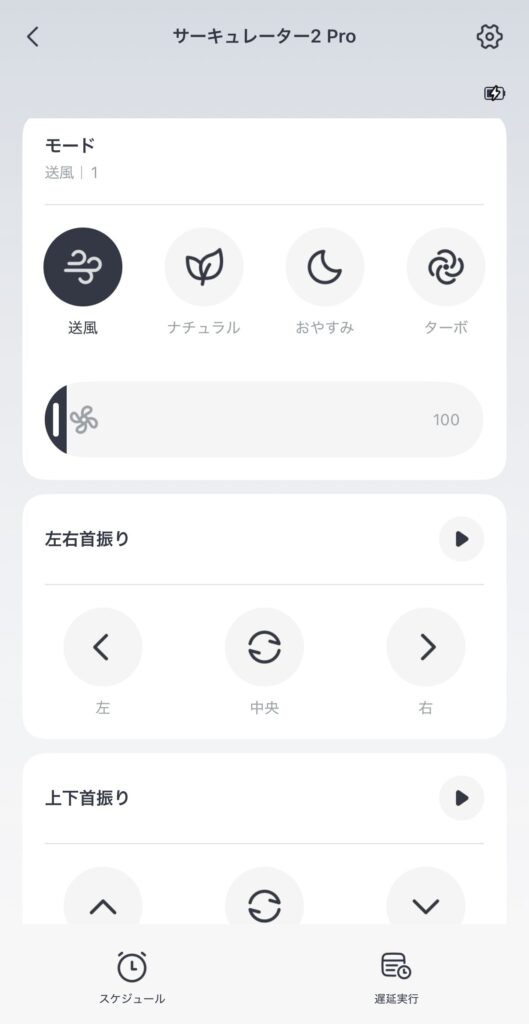Tap the fan speed slider

(x=264, y=419)
